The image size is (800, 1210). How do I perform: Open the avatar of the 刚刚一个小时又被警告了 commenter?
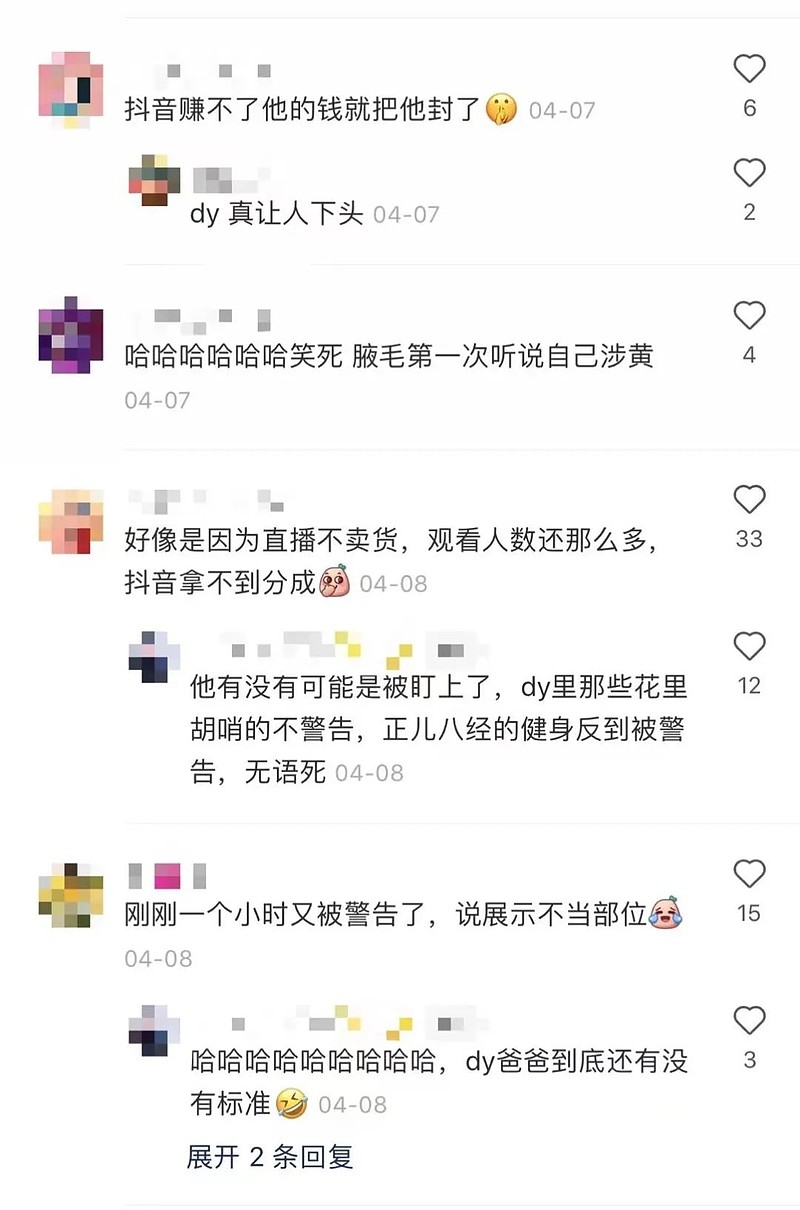pos(70,893)
